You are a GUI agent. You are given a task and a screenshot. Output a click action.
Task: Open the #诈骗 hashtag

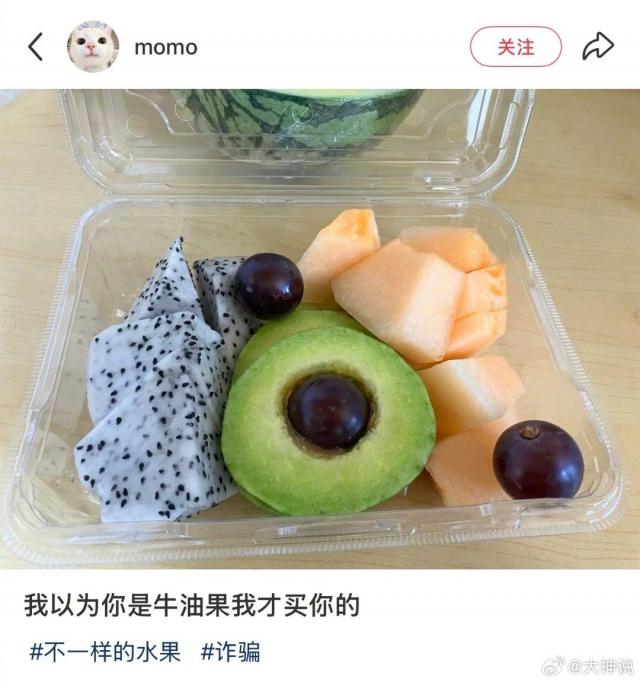[x=231, y=652]
